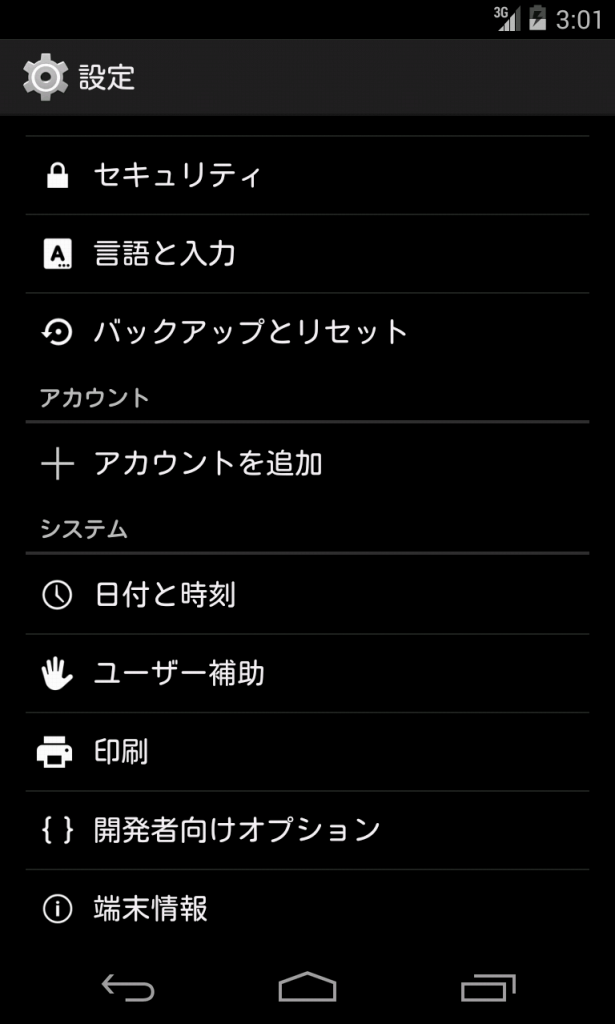Tap the system back button

click(128, 987)
